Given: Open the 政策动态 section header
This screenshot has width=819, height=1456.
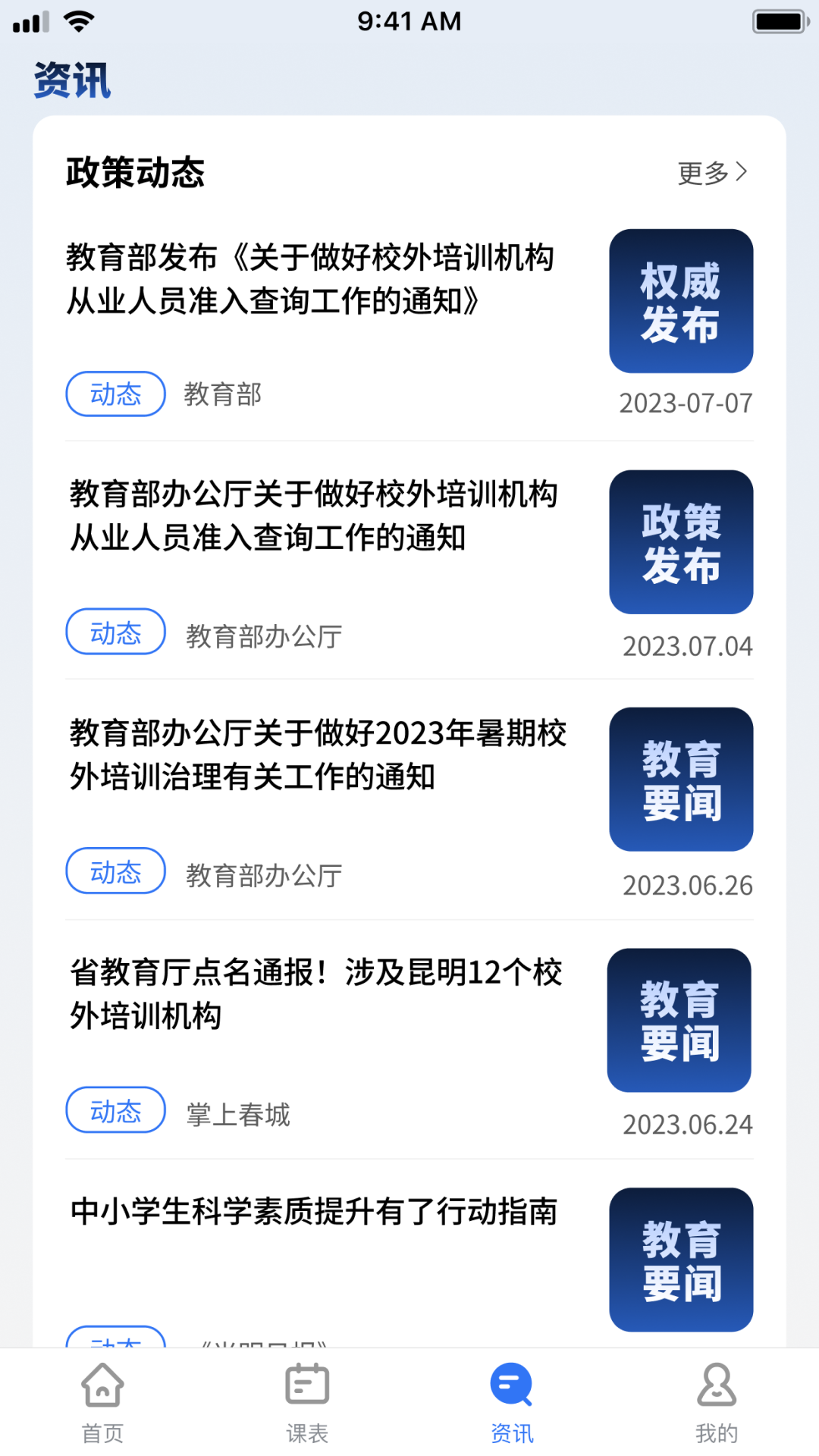Looking at the screenshot, I should (x=135, y=173).
